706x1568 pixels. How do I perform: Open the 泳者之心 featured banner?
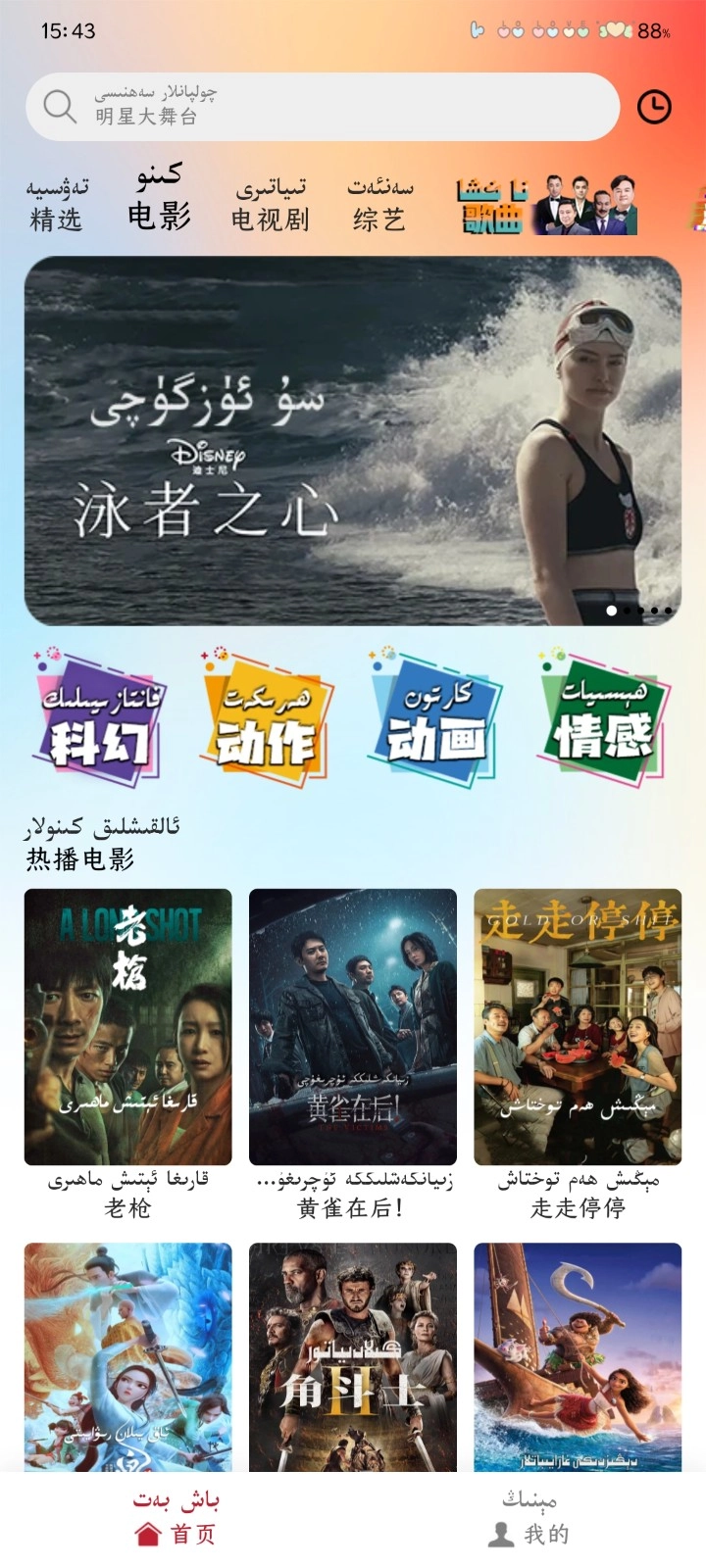point(353,441)
